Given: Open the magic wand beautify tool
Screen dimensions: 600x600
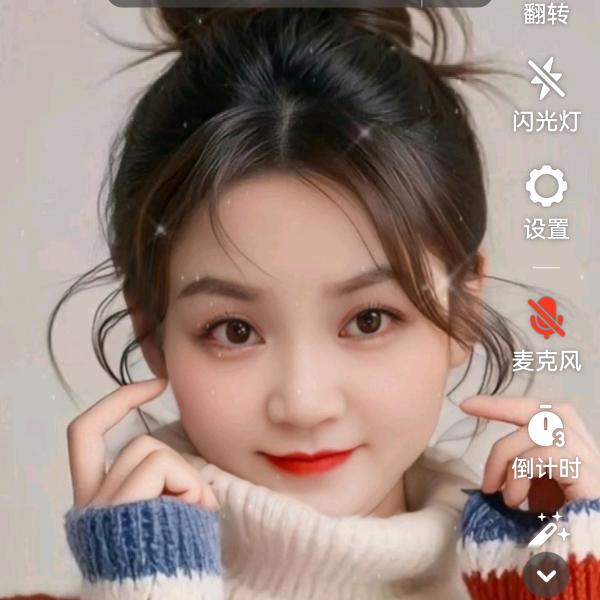Looking at the screenshot, I should coord(548,529).
